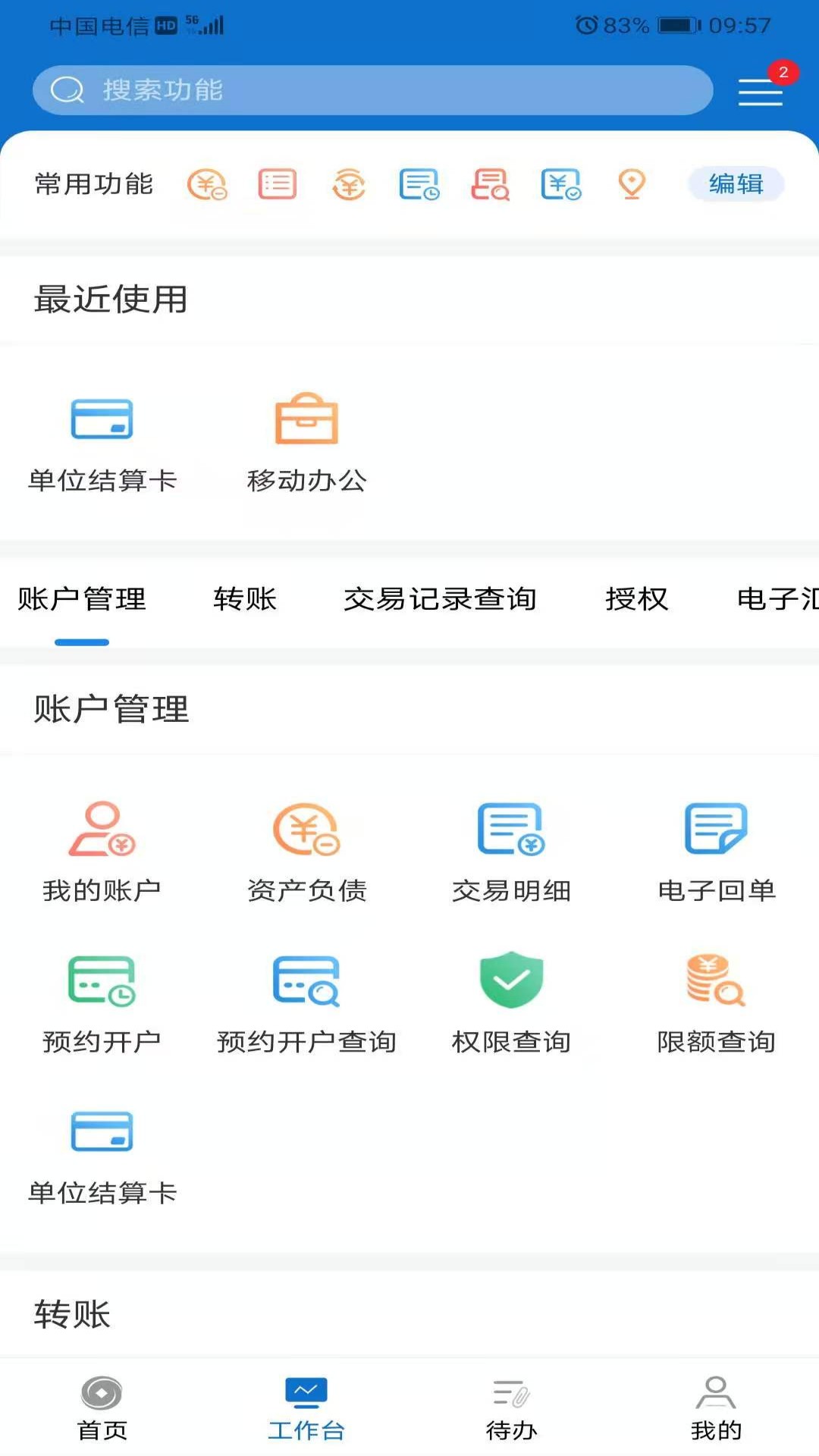This screenshot has height=1456, width=819.
Task: View 交易明细
Action: pyautogui.click(x=511, y=852)
